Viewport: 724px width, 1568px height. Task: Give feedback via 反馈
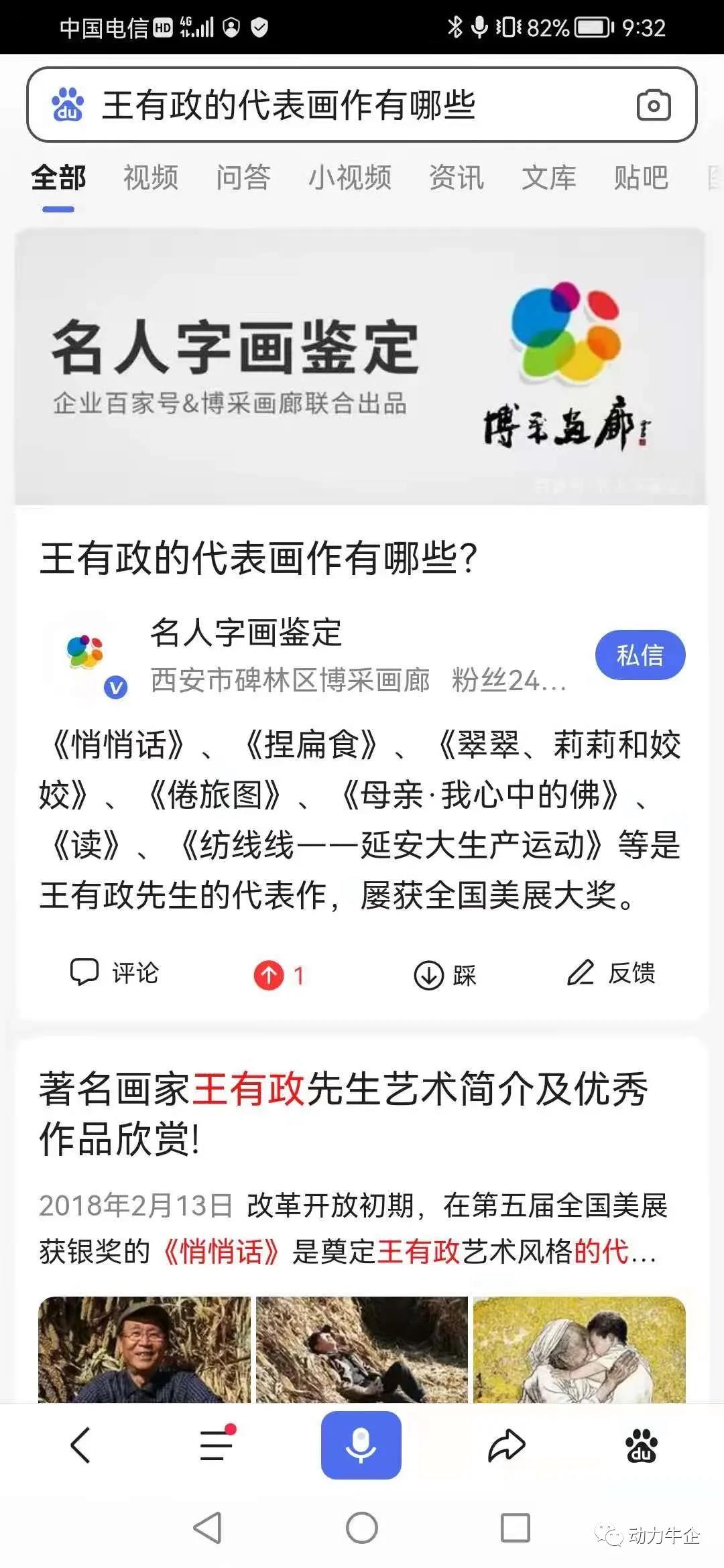pos(611,974)
